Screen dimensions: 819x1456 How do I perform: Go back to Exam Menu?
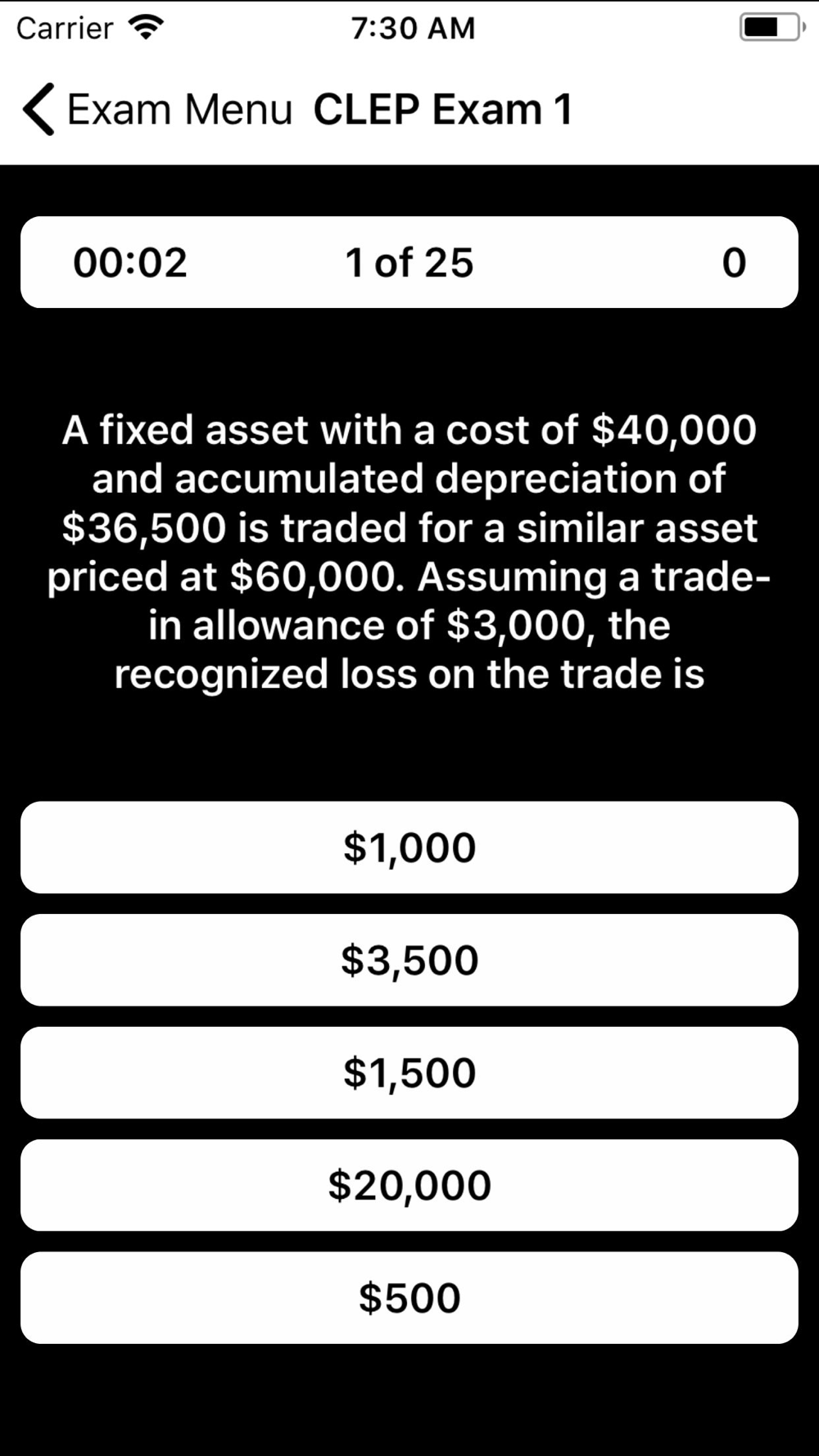(x=157, y=109)
